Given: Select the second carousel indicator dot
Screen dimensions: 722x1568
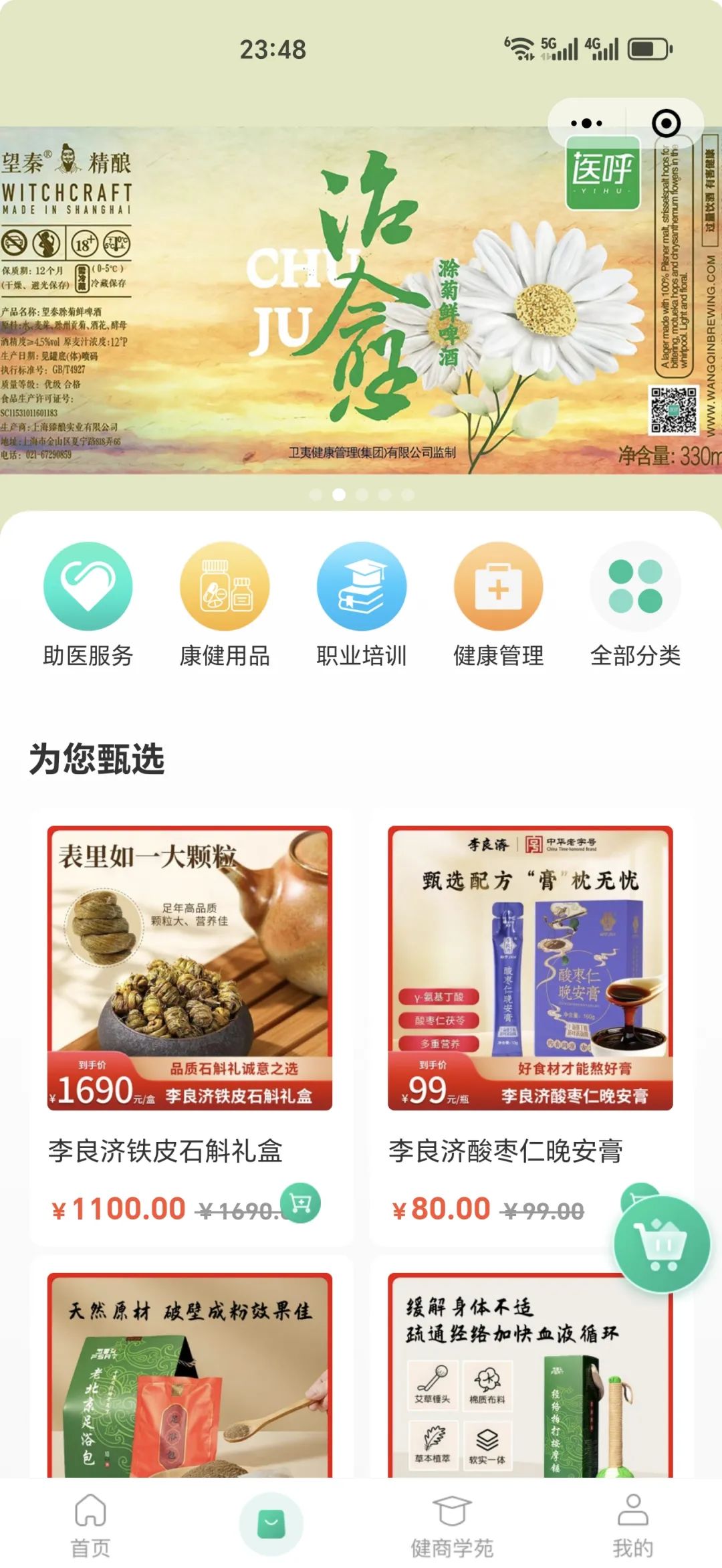Looking at the screenshot, I should coord(340,494).
